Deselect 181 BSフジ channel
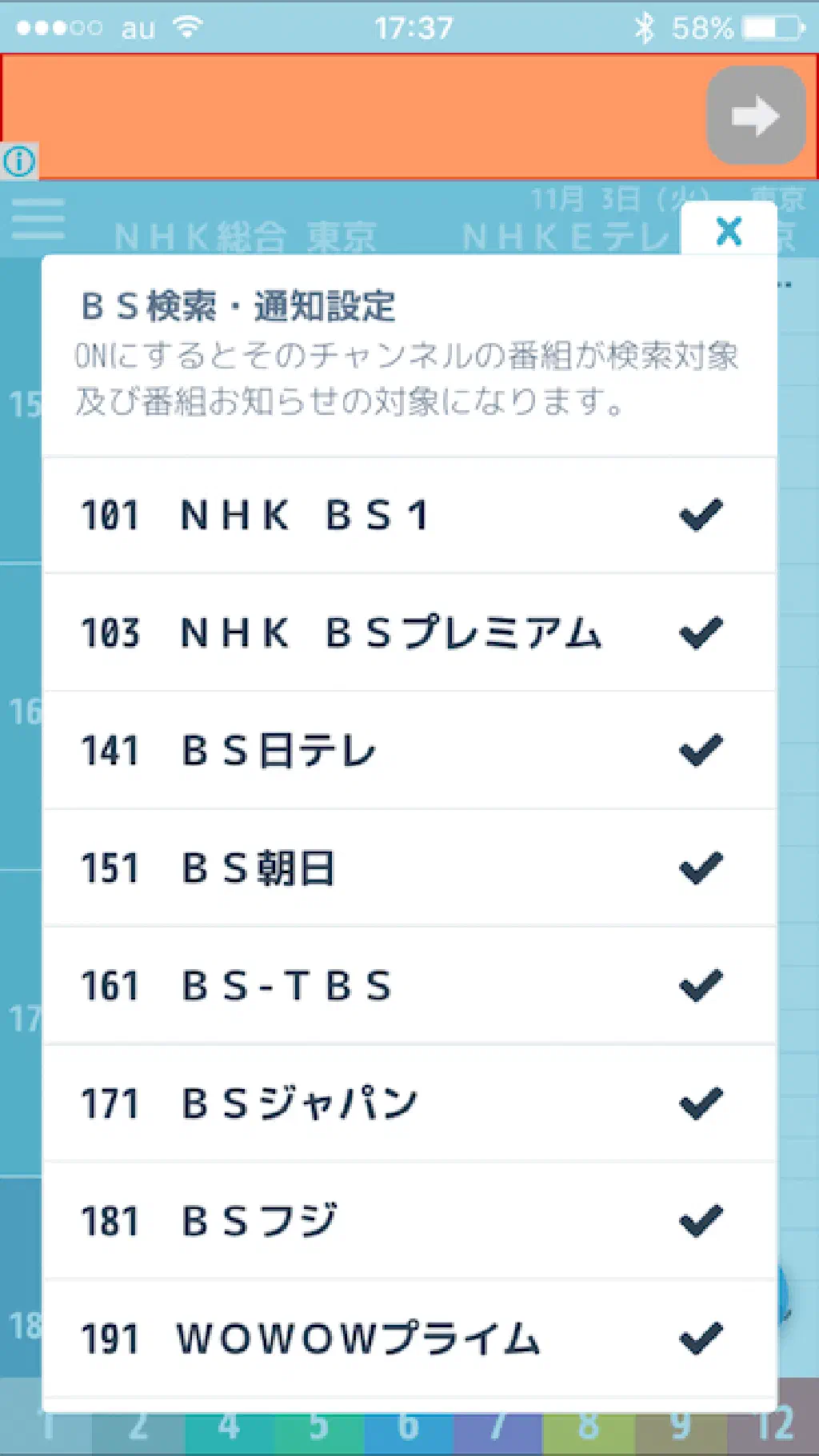The height and width of the screenshot is (1456, 819). pos(701,1221)
